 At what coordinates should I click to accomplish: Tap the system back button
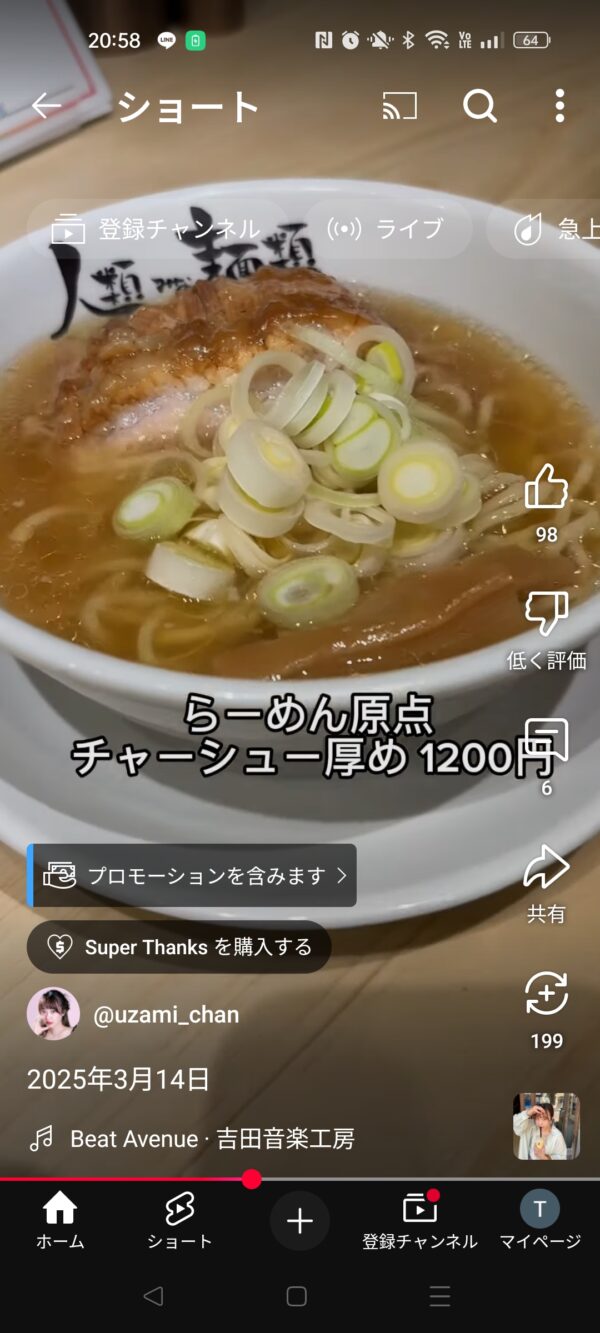[153, 1296]
